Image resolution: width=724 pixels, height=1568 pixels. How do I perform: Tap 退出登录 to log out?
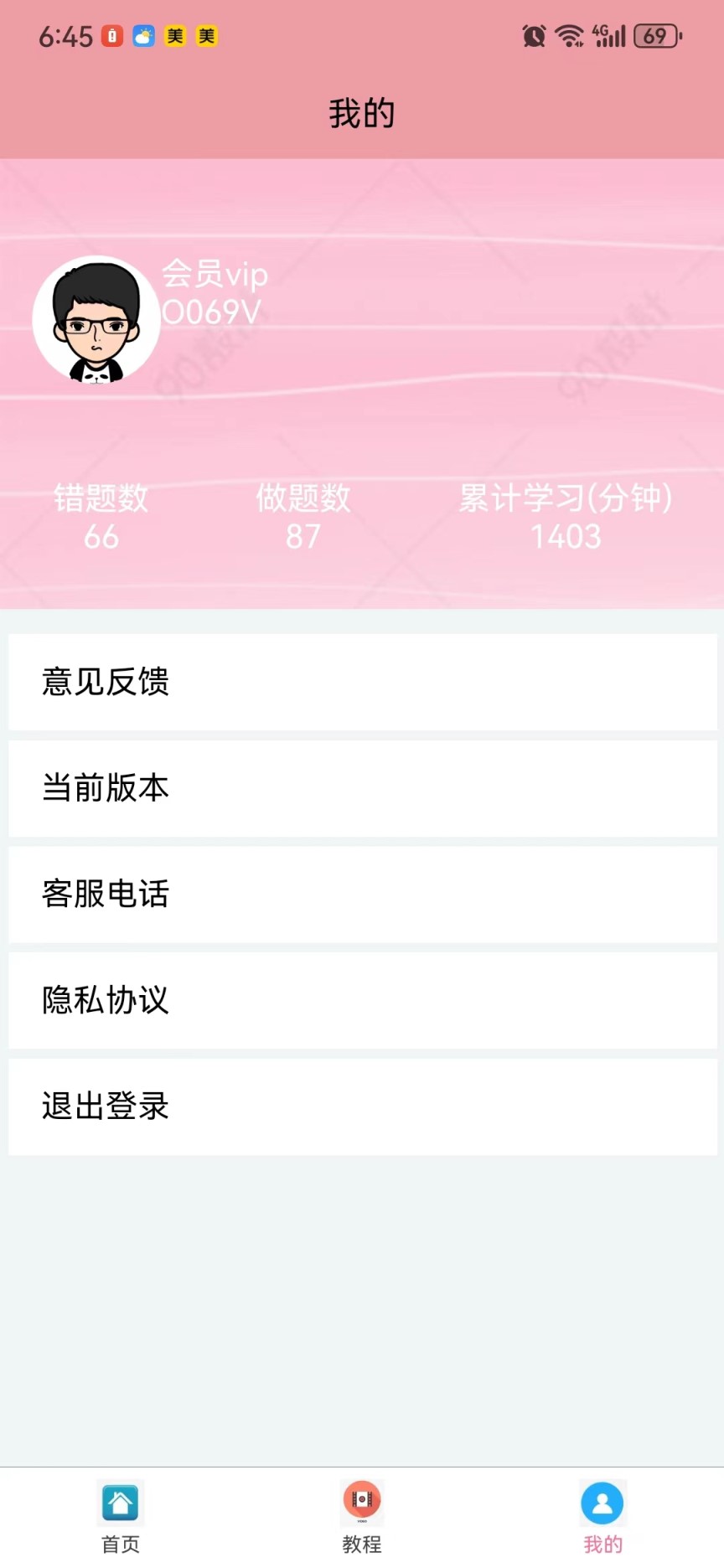362,1106
